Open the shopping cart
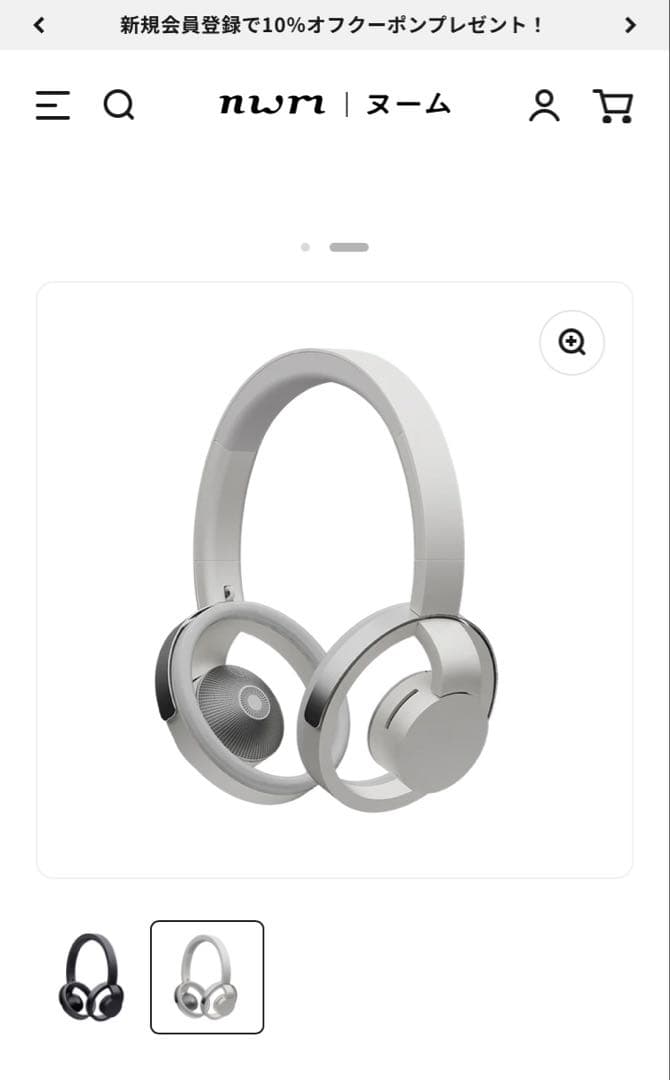670x1080 pixels. click(x=612, y=105)
